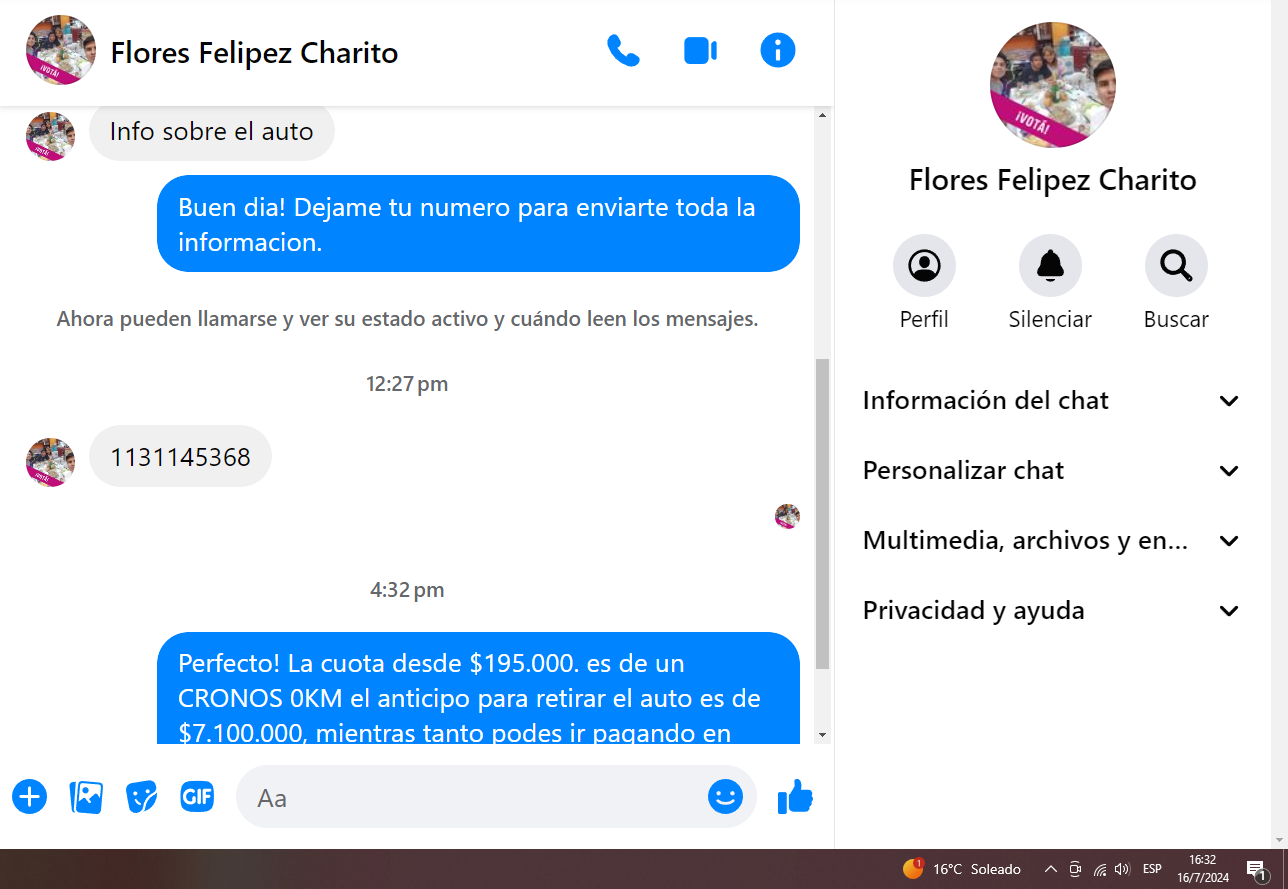Expand Multimedia, archivos y enlaces section

pyautogui.click(x=1050, y=541)
